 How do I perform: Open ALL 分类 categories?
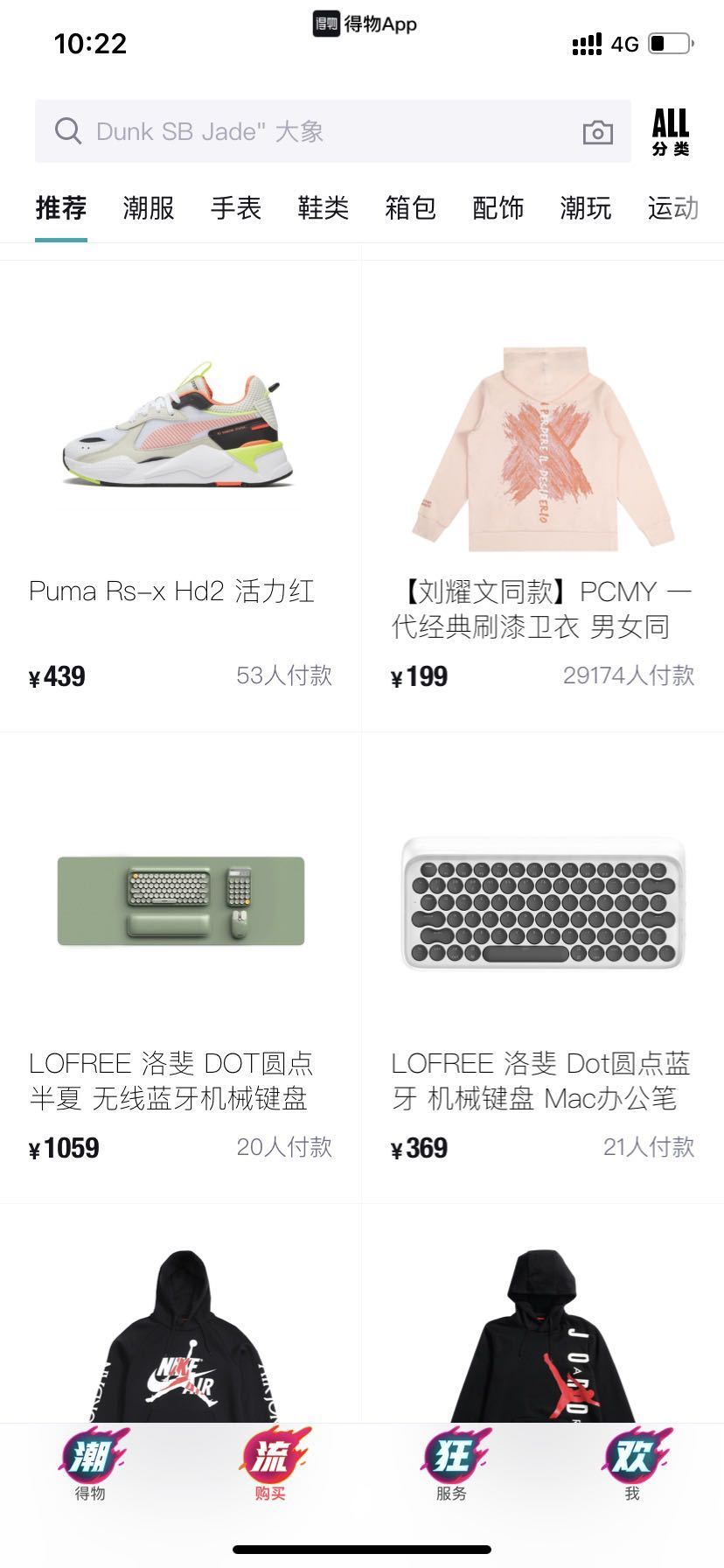[671, 132]
